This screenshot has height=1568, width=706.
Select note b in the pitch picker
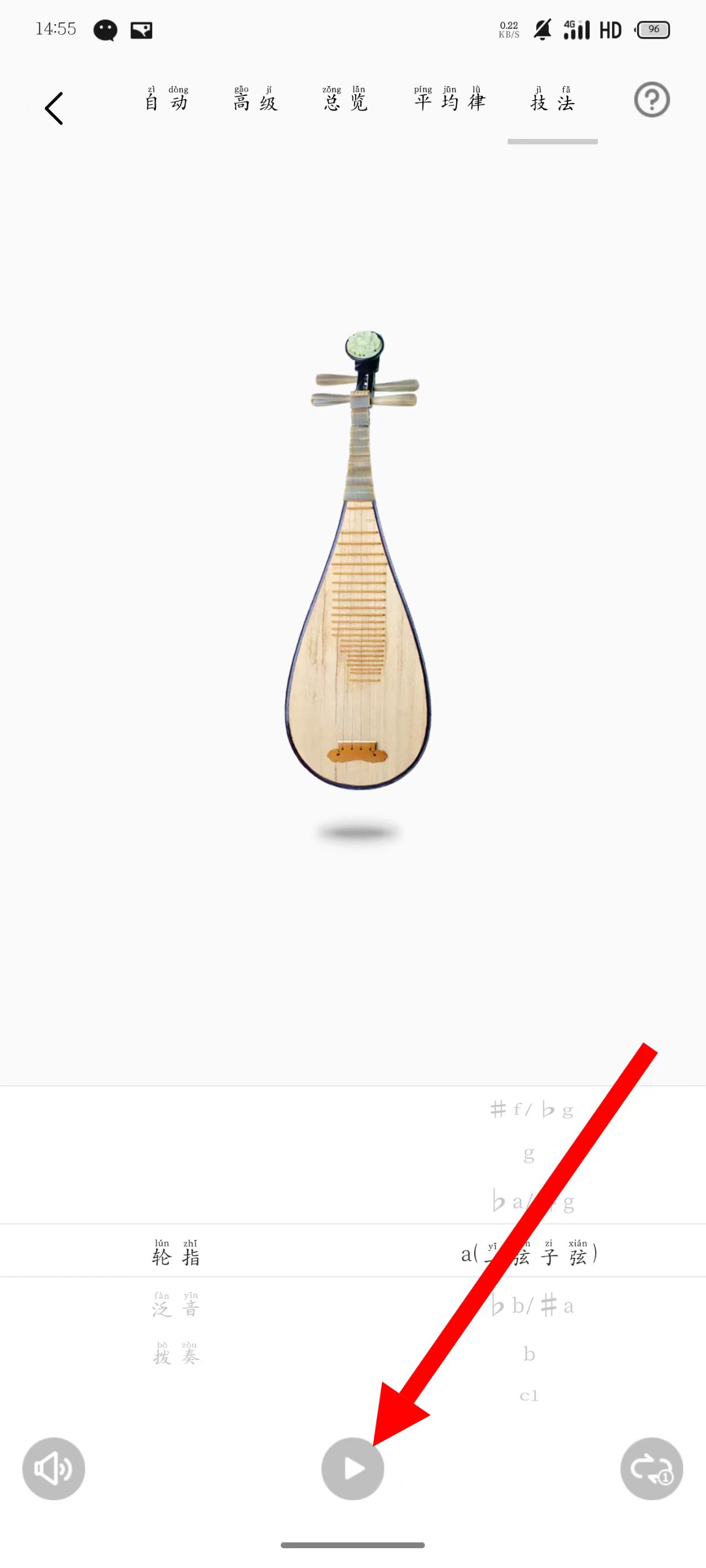pyautogui.click(x=529, y=1354)
